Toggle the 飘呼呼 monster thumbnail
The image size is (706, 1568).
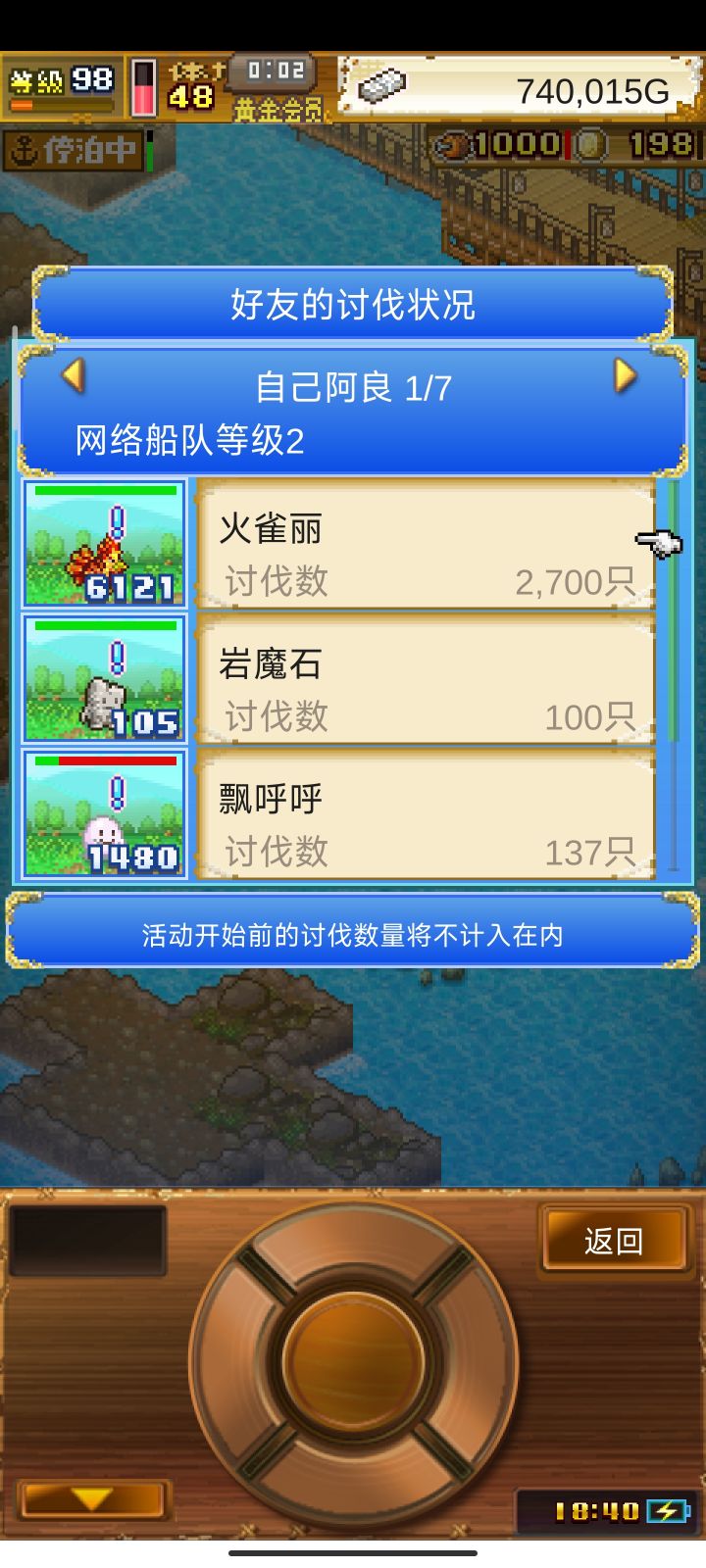(103, 814)
